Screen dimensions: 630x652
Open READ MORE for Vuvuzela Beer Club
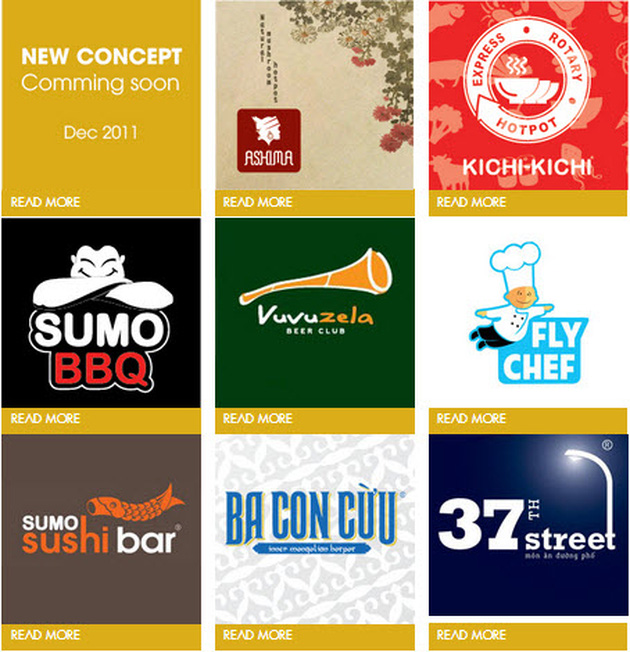258,418
